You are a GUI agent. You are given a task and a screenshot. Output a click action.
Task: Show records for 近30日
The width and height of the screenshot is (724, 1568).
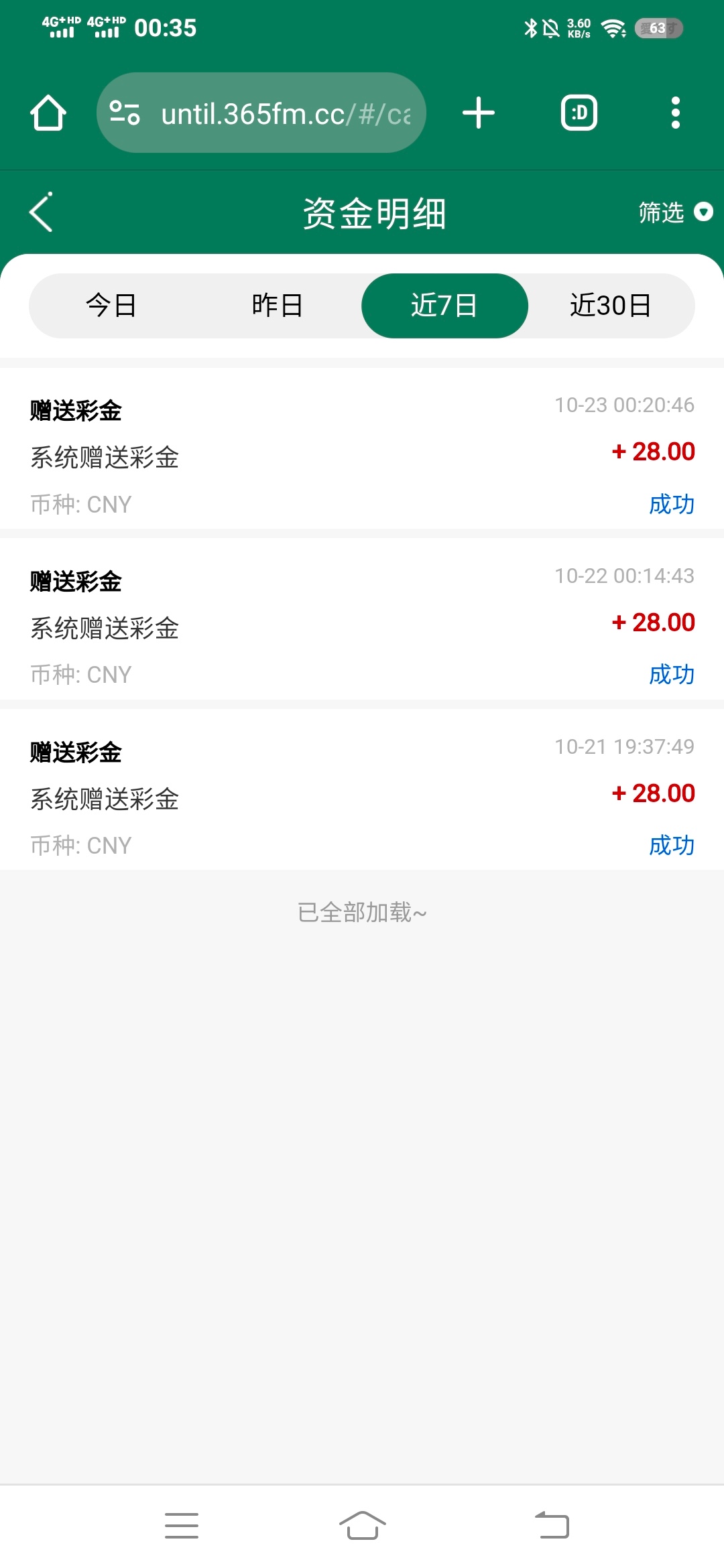[x=610, y=306]
